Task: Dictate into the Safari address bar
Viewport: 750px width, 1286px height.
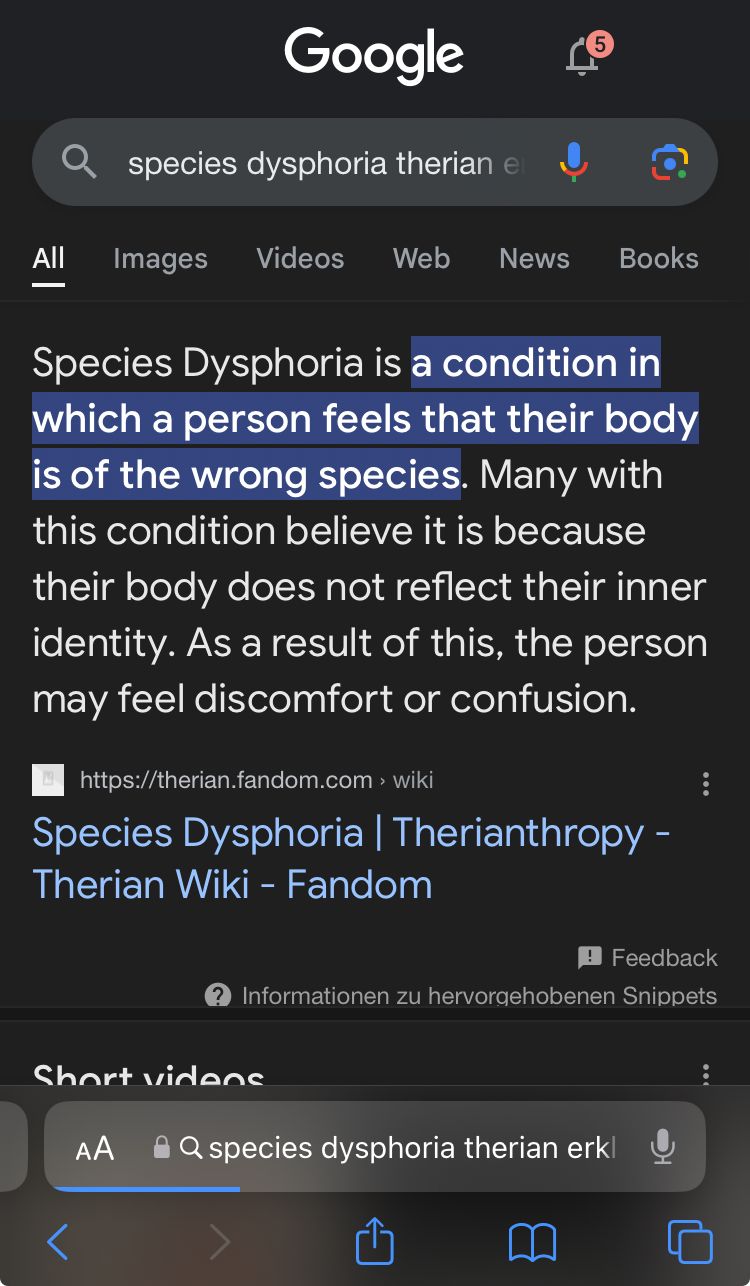Action: point(662,1147)
